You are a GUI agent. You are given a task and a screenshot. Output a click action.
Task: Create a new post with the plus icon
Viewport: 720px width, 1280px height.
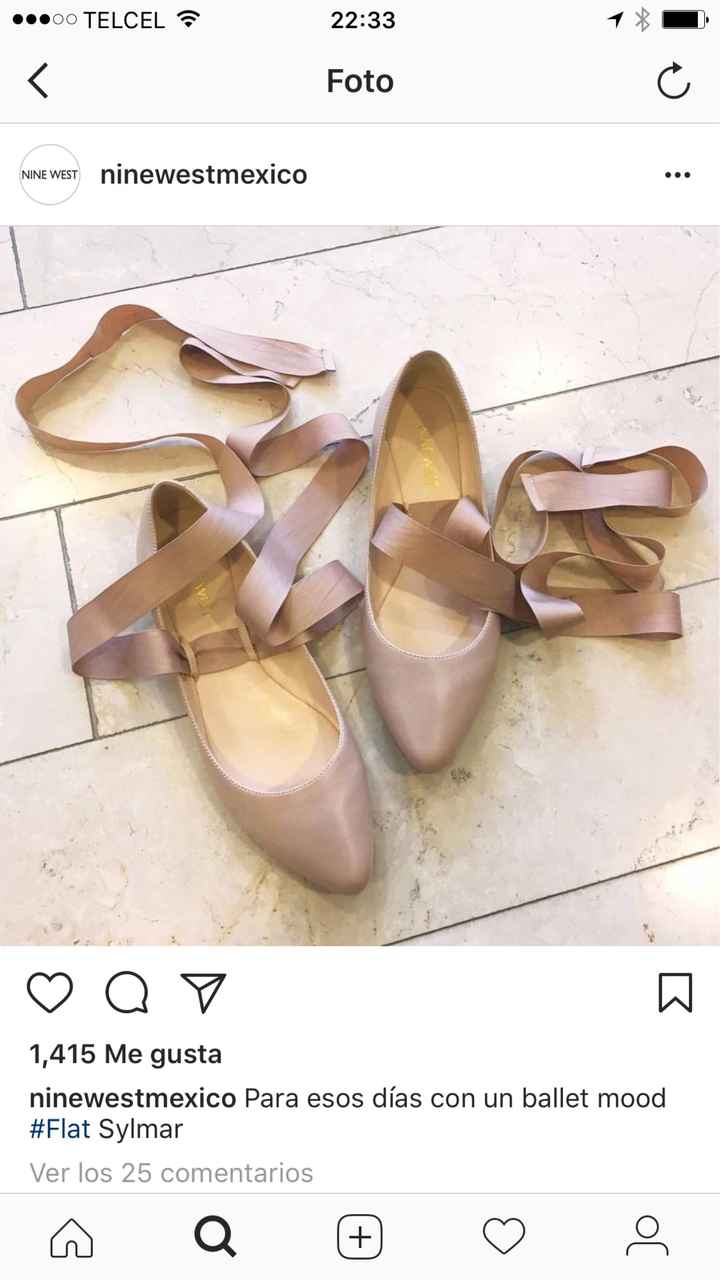[360, 1236]
